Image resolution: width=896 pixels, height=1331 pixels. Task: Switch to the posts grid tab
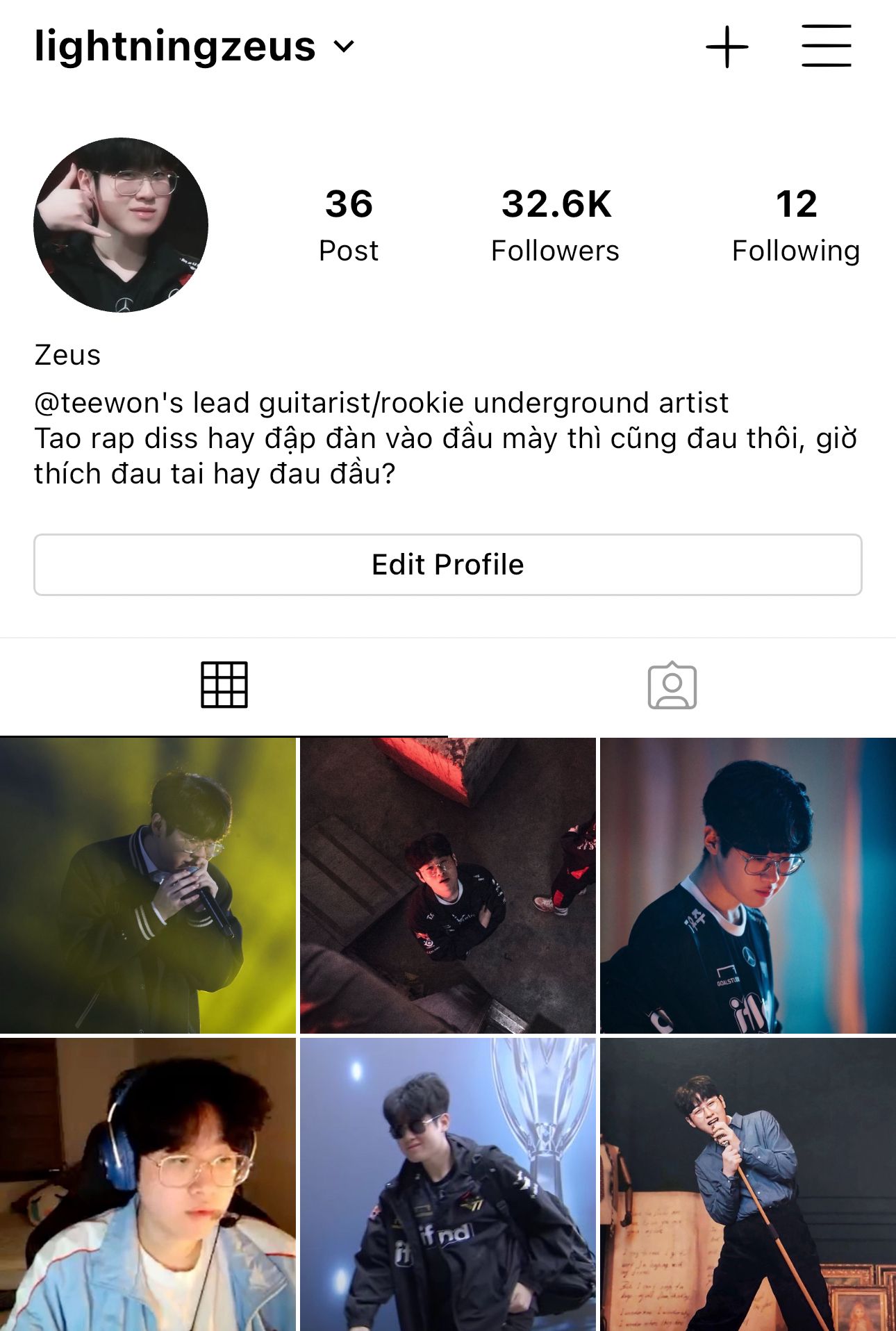click(224, 686)
